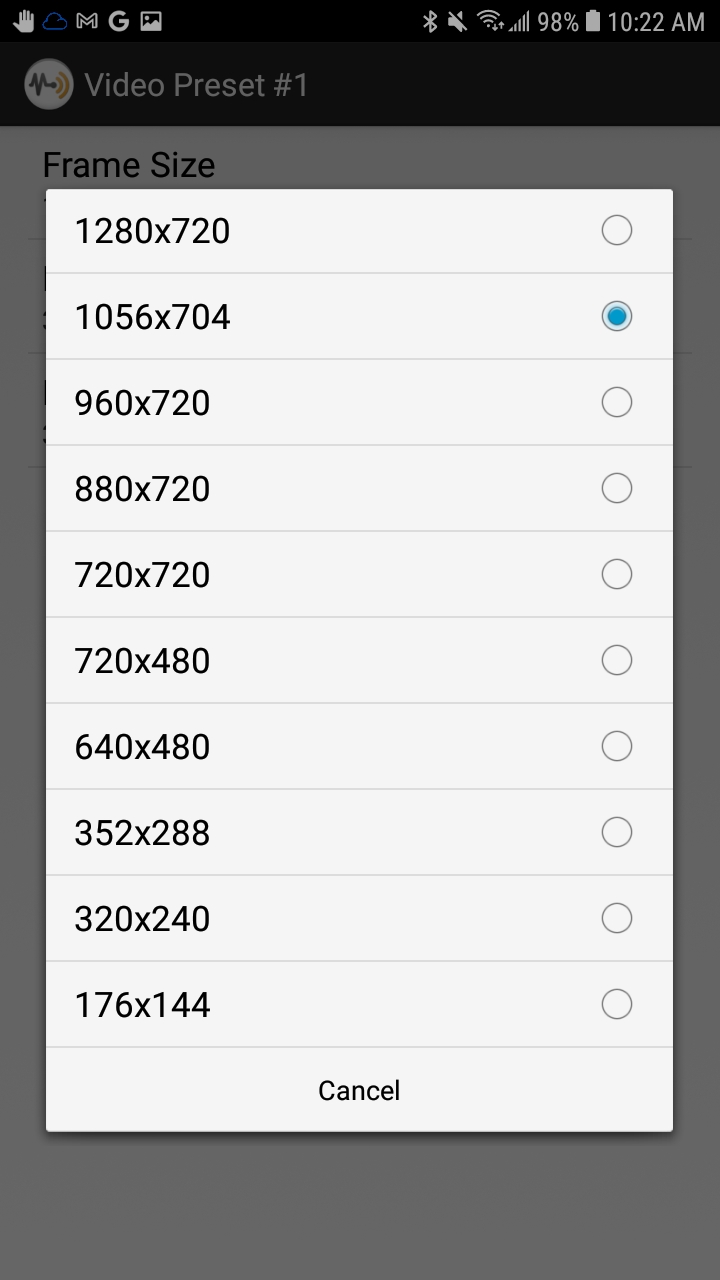Select the 960x720 frame size
Viewport: 720px width, 1280px height.
click(x=360, y=402)
